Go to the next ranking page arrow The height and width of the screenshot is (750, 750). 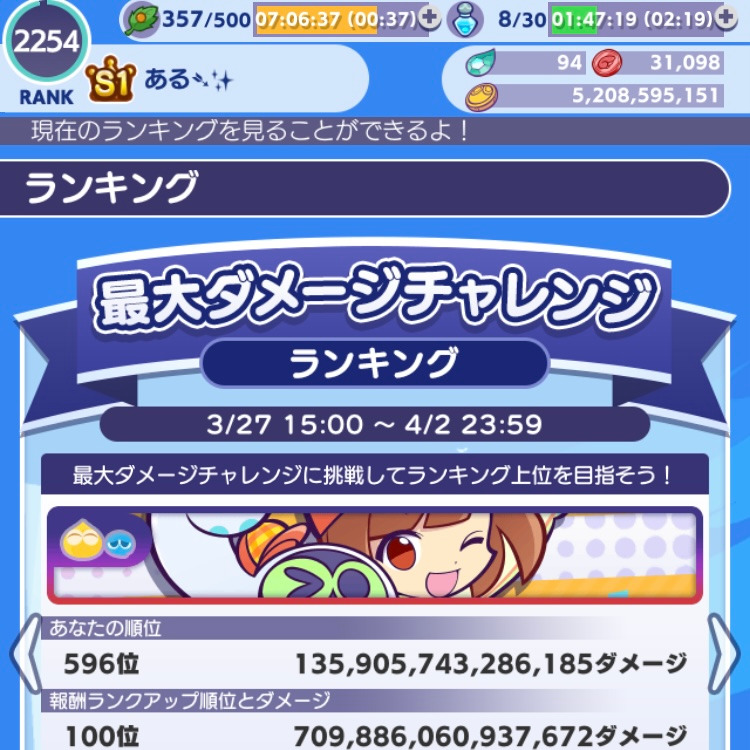(x=726, y=652)
